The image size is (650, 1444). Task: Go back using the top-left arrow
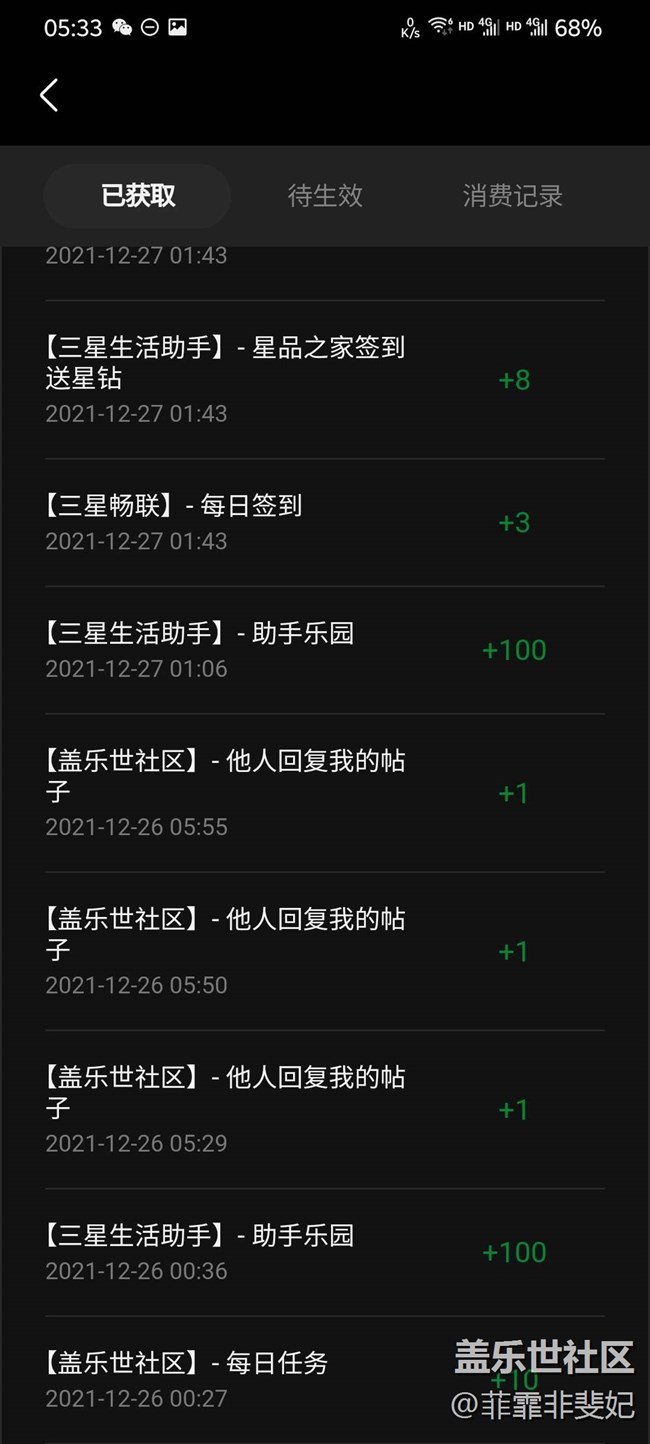click(49, 95)
